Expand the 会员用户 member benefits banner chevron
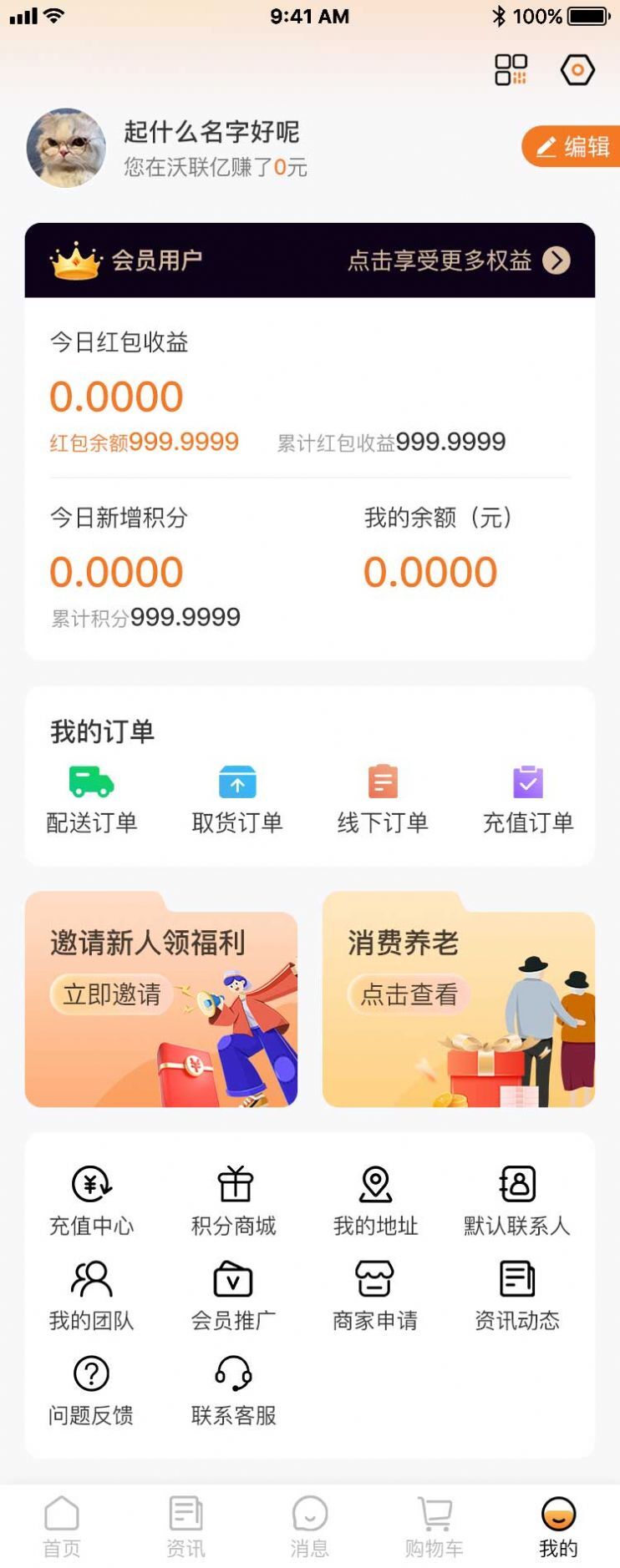Image resolution: width=620 pixels, height=1568 pixels. (556, 260)
